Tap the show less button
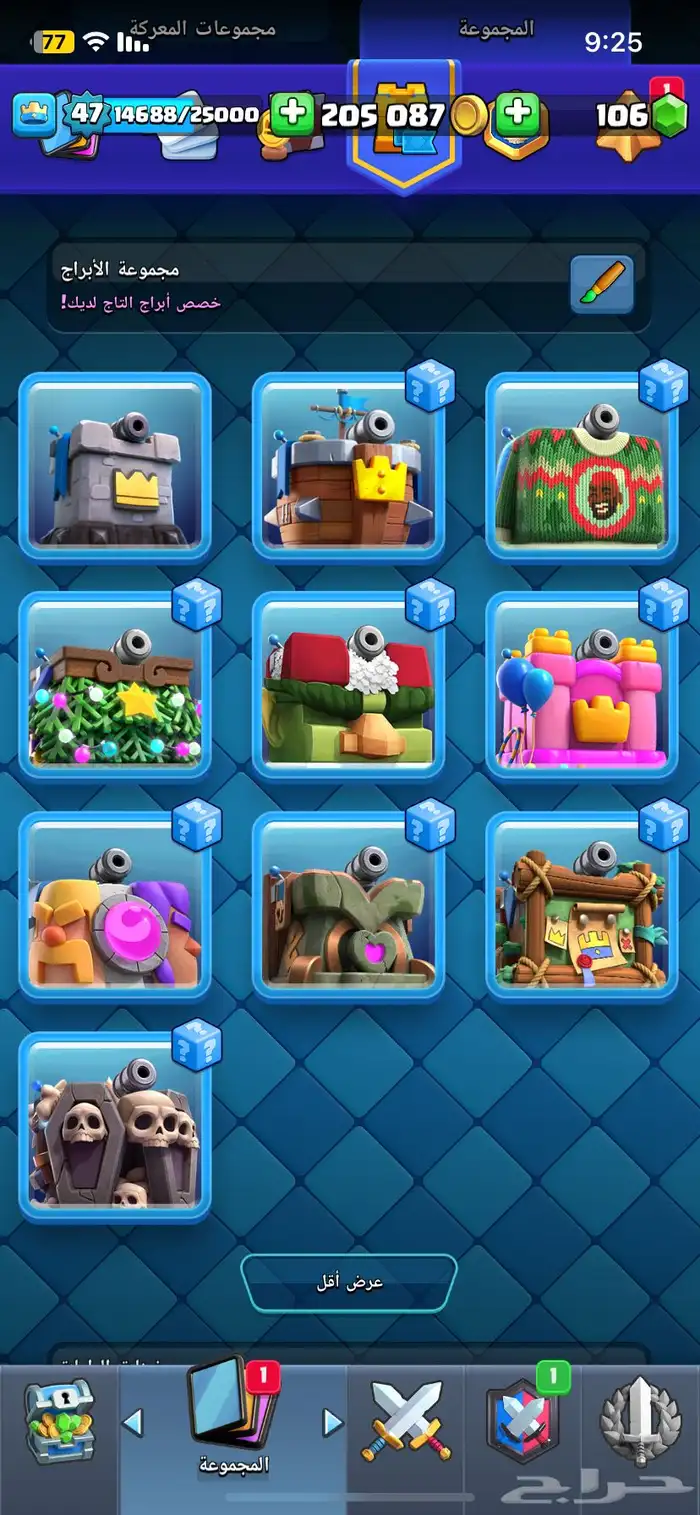The width and height of the screenshot is (700, 1515). 349,1282
